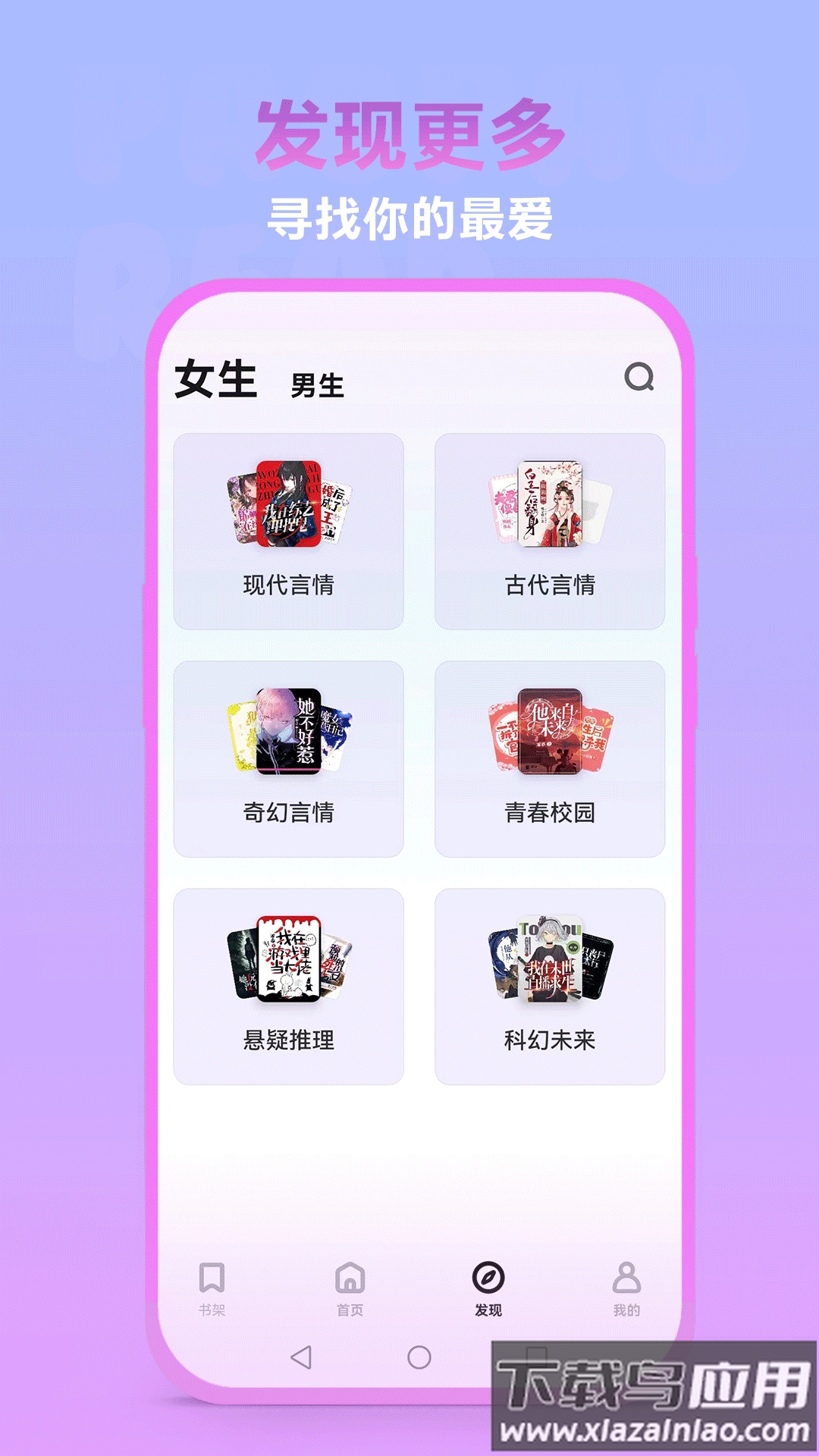
Task: Tap the 首页 home icon
Action: (x=349, y=1279)
